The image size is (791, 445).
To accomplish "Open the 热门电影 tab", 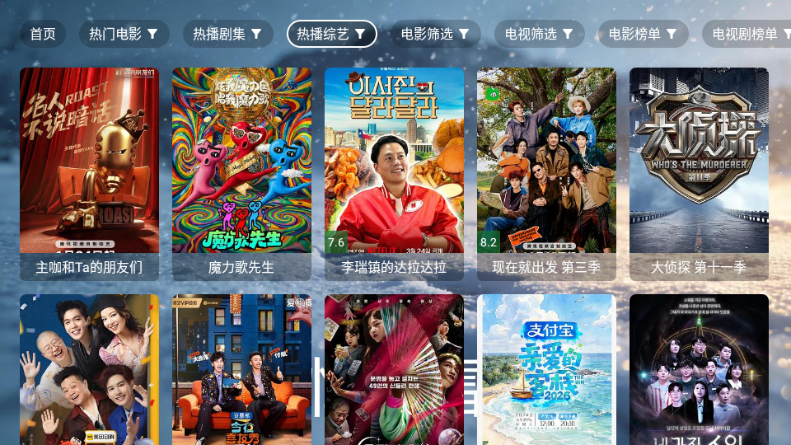I will (x=123, y=34).
